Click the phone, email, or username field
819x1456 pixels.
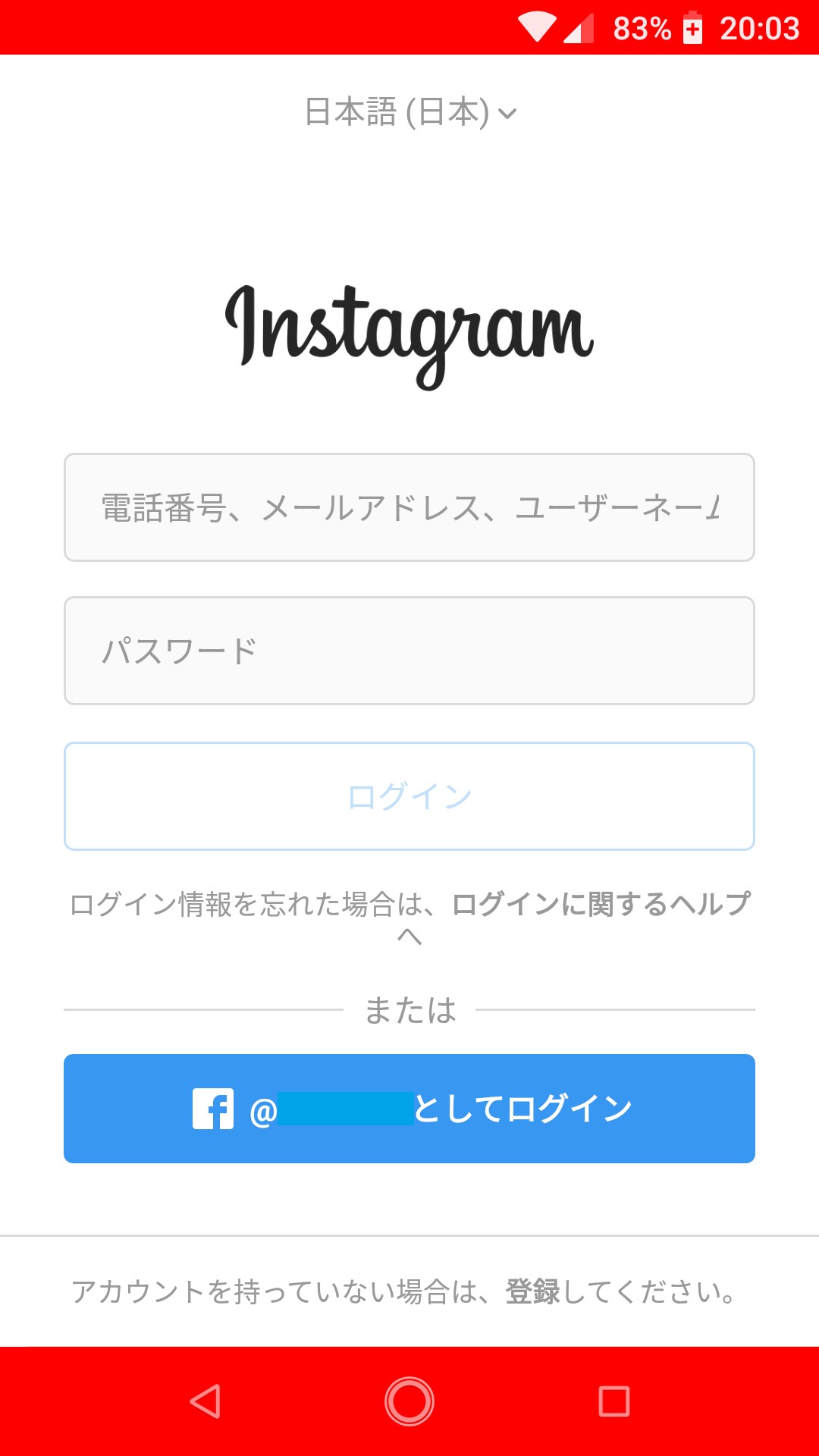[409, 507]
